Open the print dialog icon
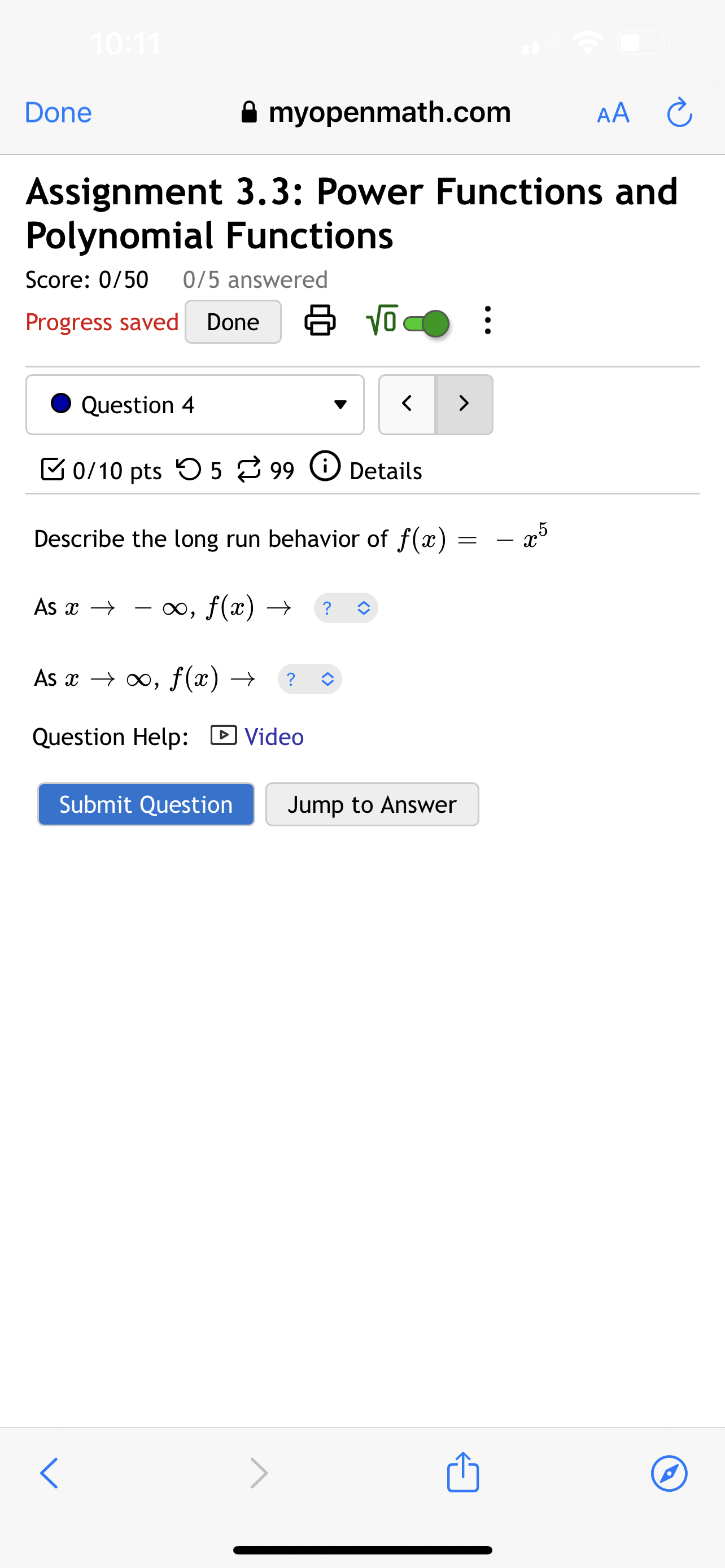 320,322
